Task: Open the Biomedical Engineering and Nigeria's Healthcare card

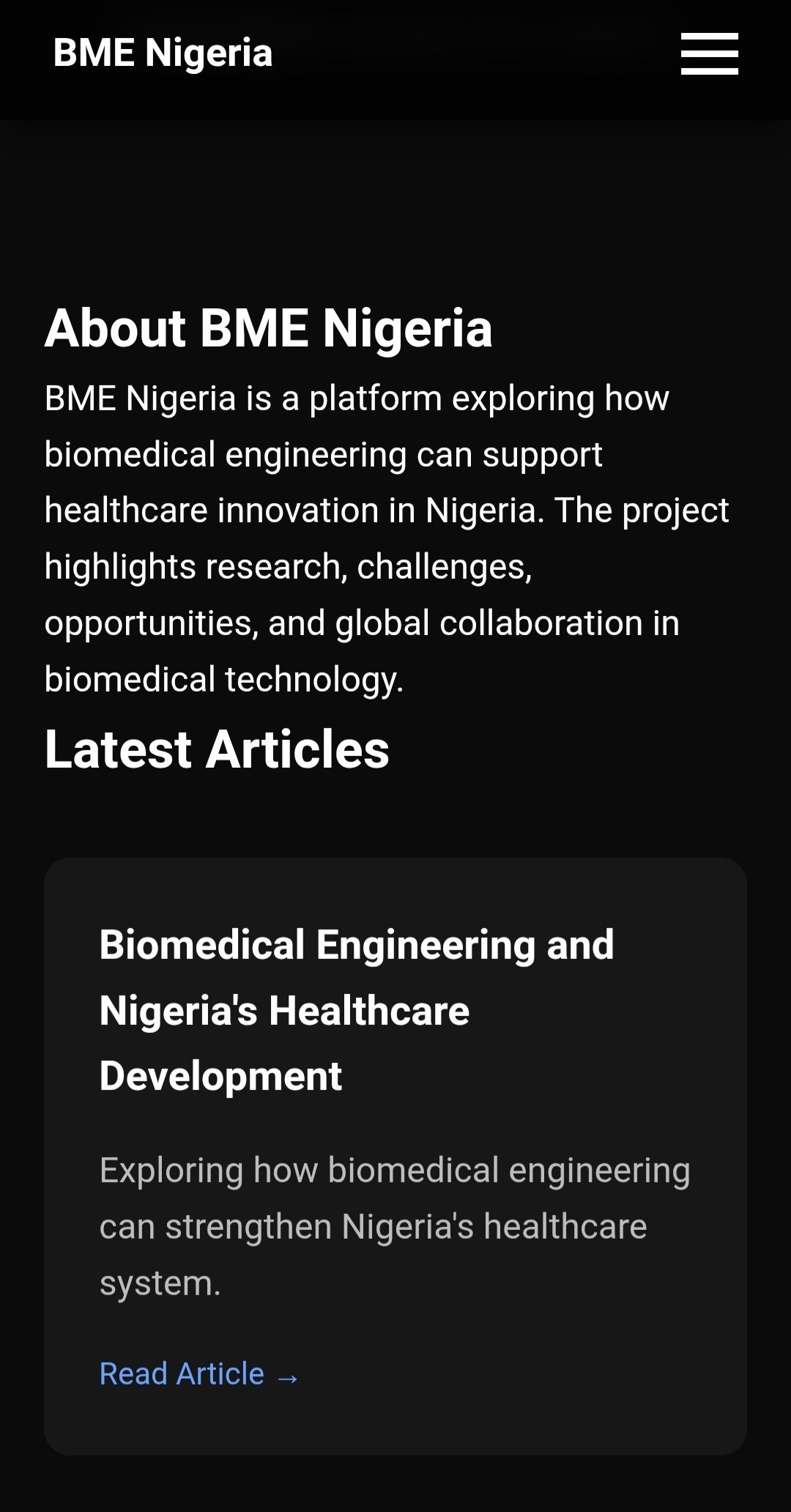Action: tap(357, 1009)
